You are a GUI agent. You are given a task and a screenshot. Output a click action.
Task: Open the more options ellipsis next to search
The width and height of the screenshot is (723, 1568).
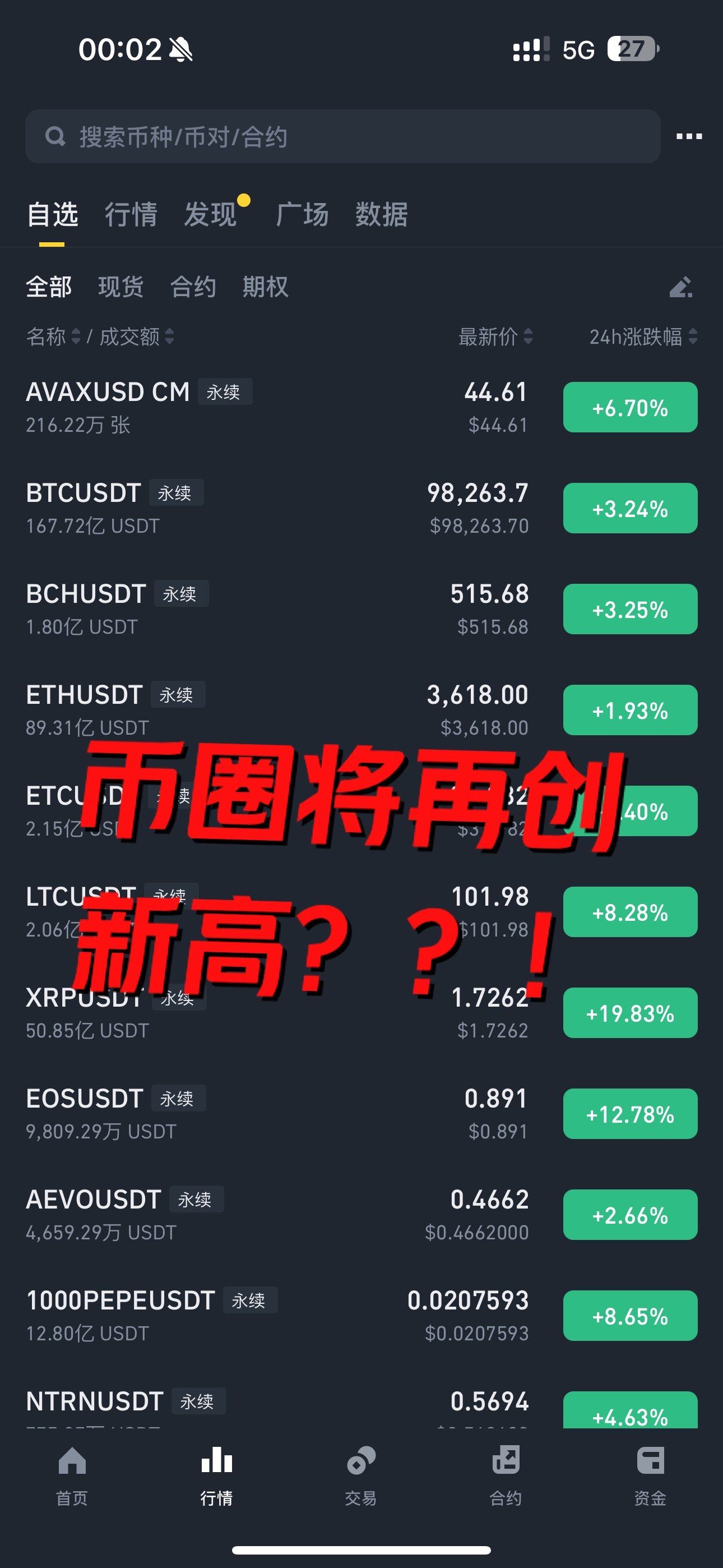point(690,137)
